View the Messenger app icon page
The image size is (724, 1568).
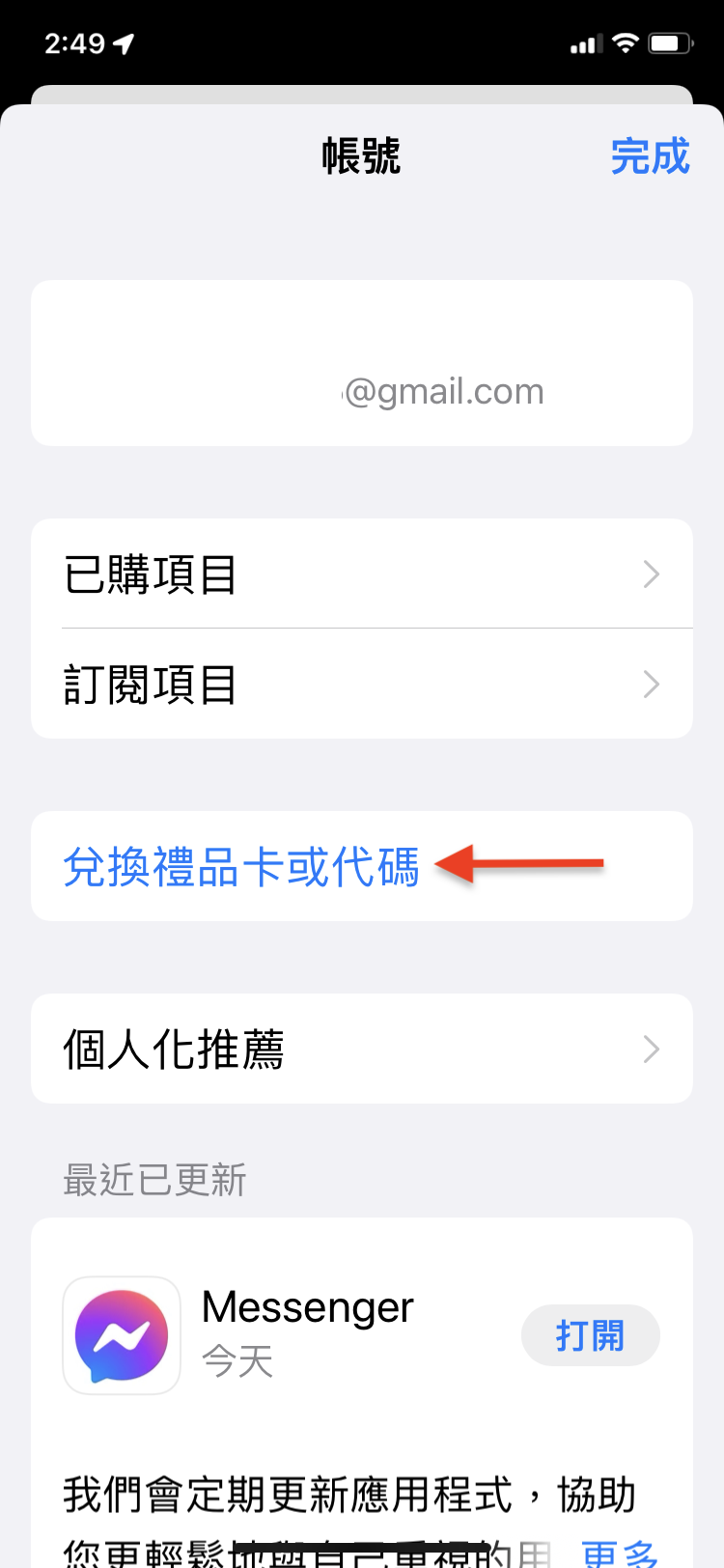click(122, 1336)
